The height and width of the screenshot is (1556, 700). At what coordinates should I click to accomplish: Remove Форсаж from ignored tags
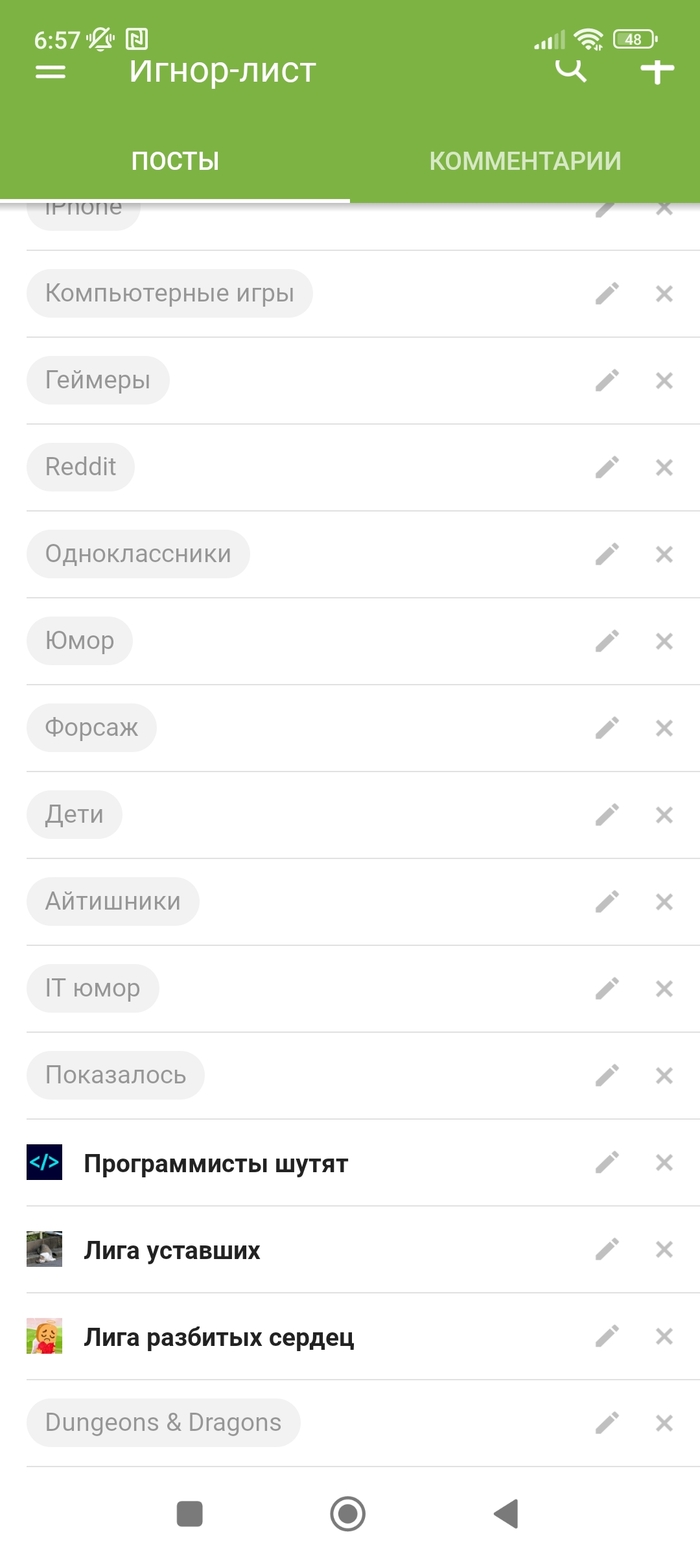point(664,728)
